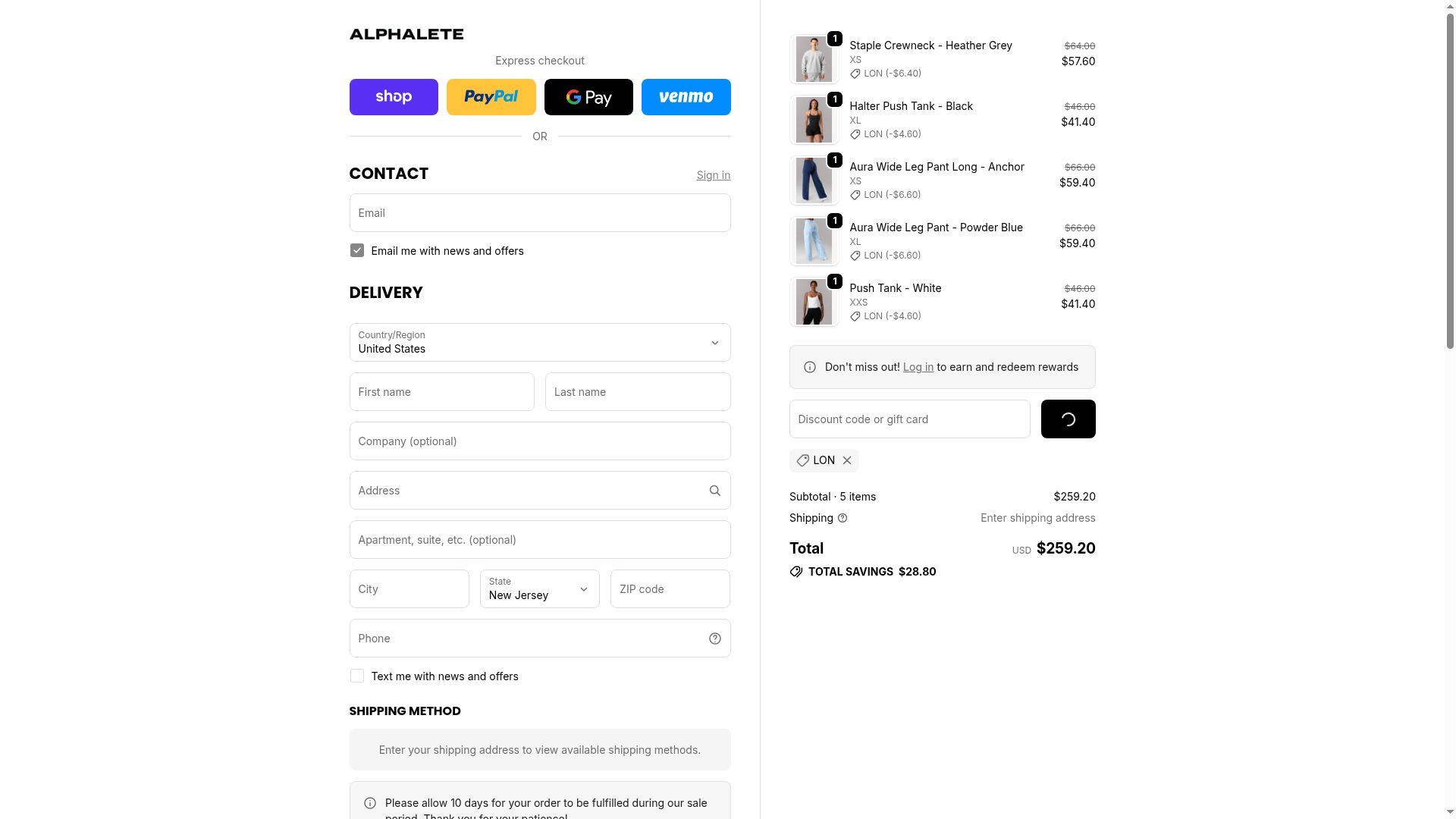This screenshot has width=1456, height=819.
Task: Tap the Address field
Action: click(x=527, y=491)
